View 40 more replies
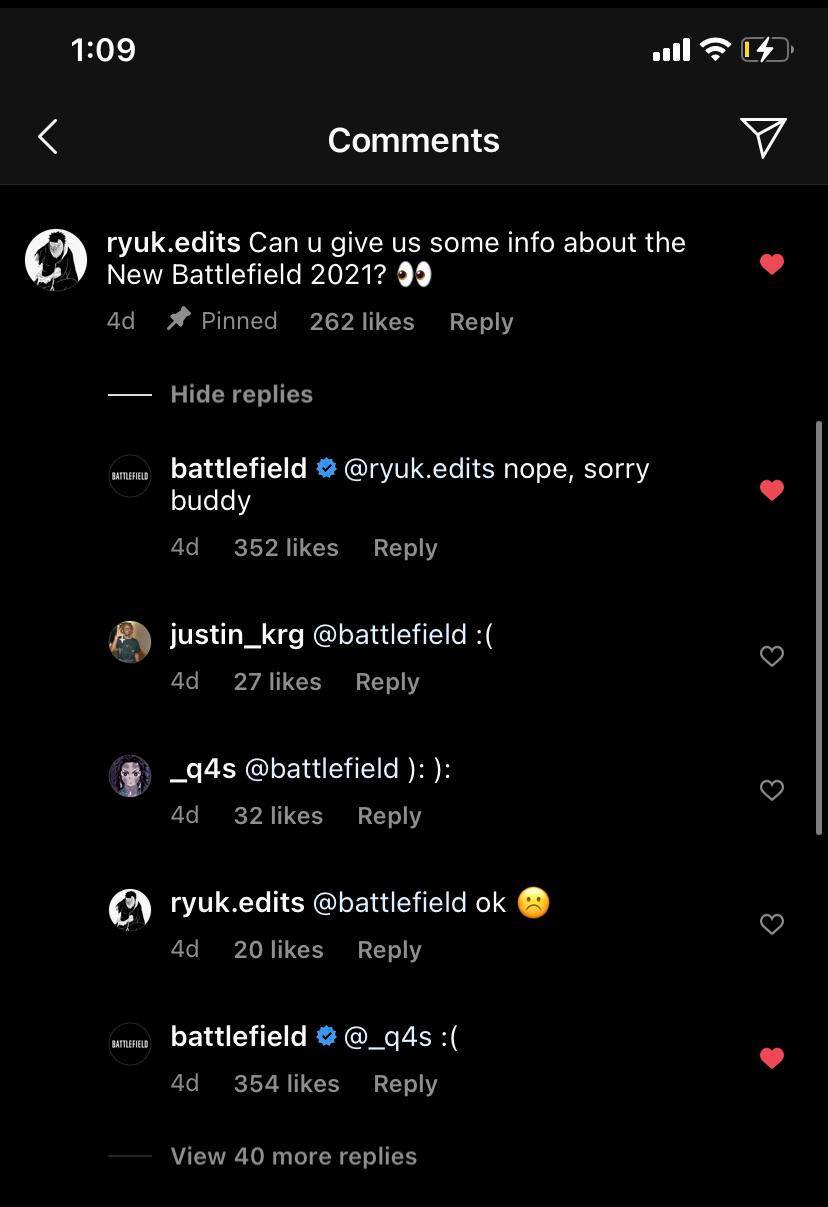Viewport: 828px width, 1207px height. point(293,1156)
